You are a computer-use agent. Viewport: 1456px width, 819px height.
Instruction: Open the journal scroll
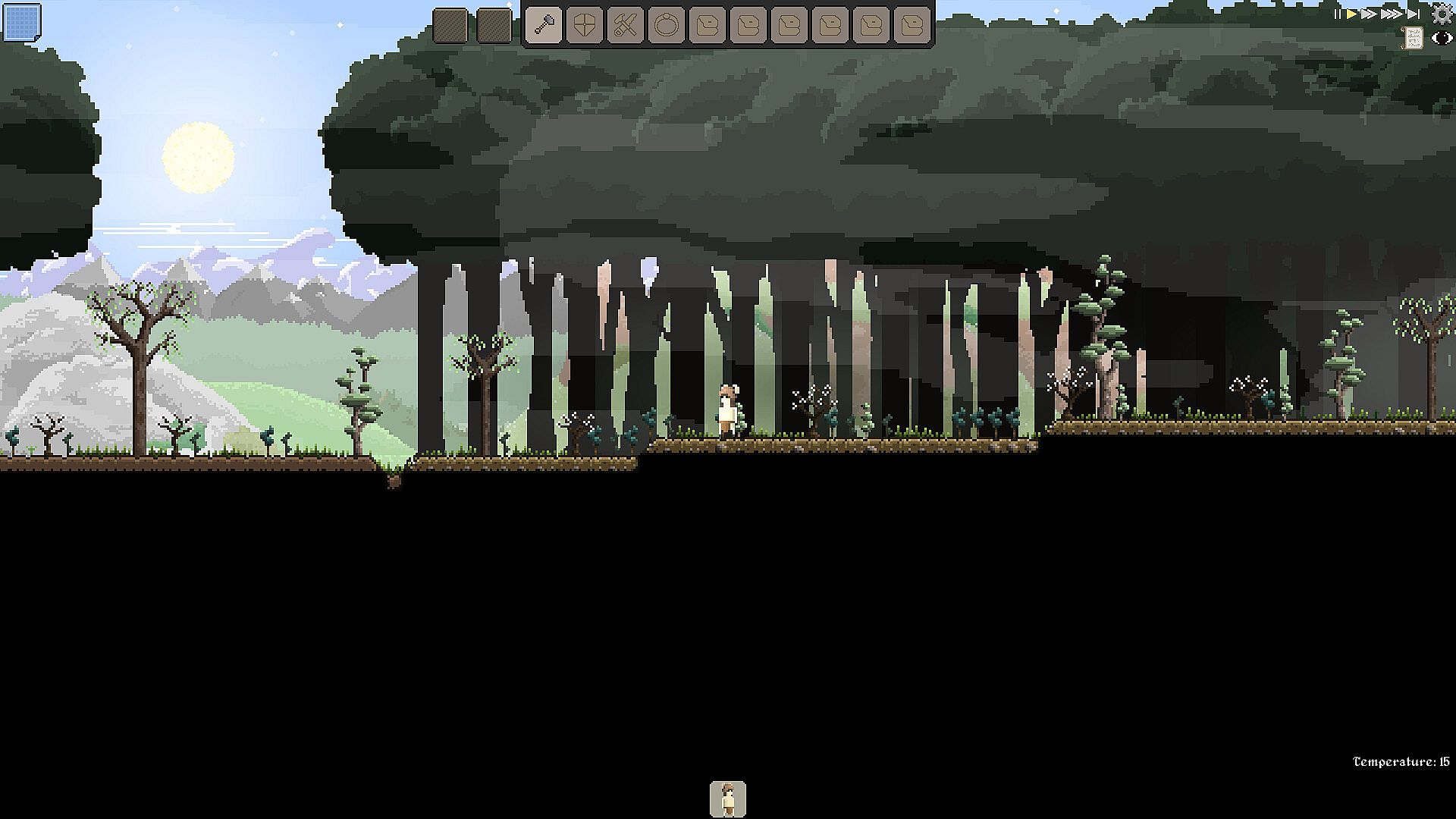click(1414, 38)
